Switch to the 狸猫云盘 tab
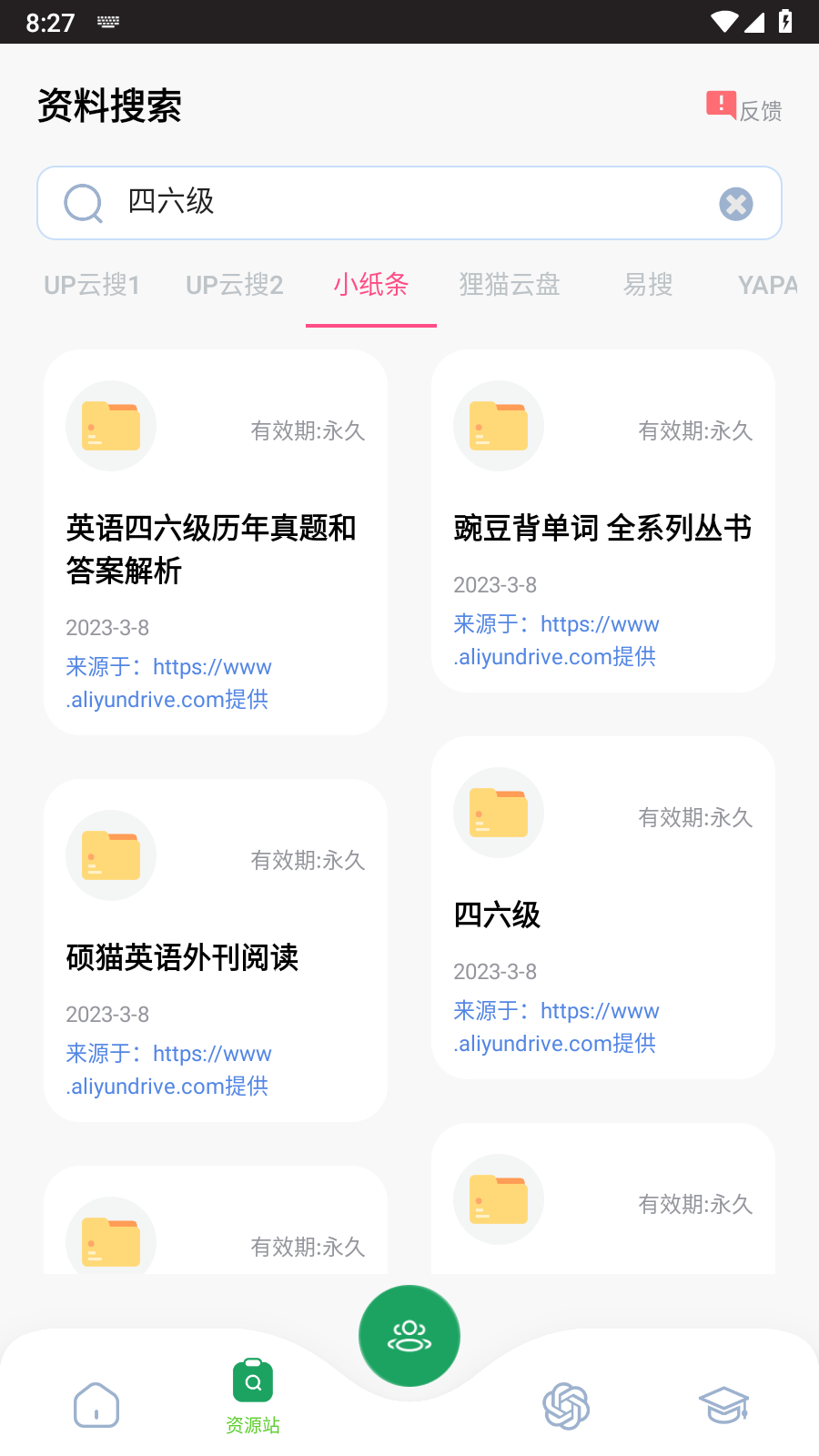 coord(510,285)
